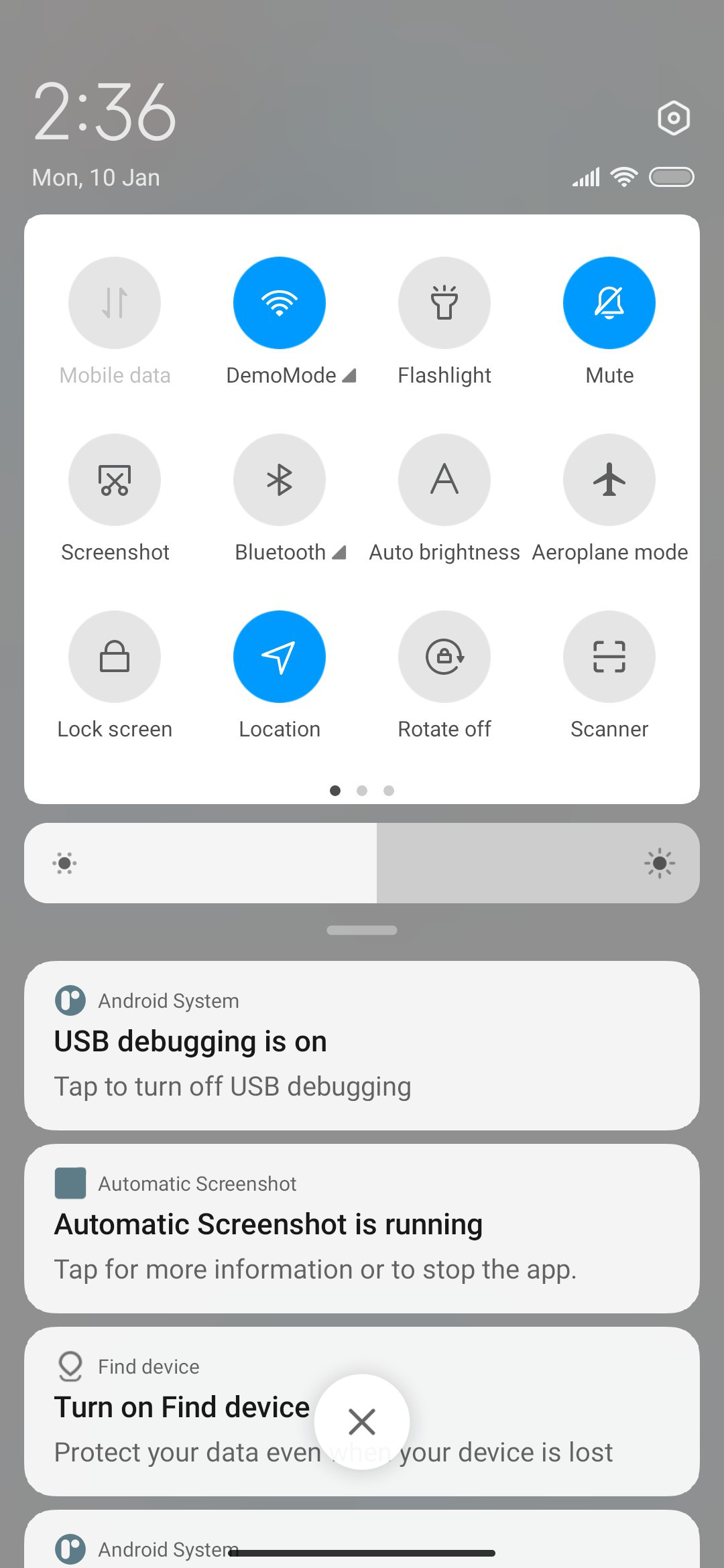Image resolution: width=724 pixels, height=1568 pixels.
Task: Turn on the Flashlight
Action: (x=444, y=303)
